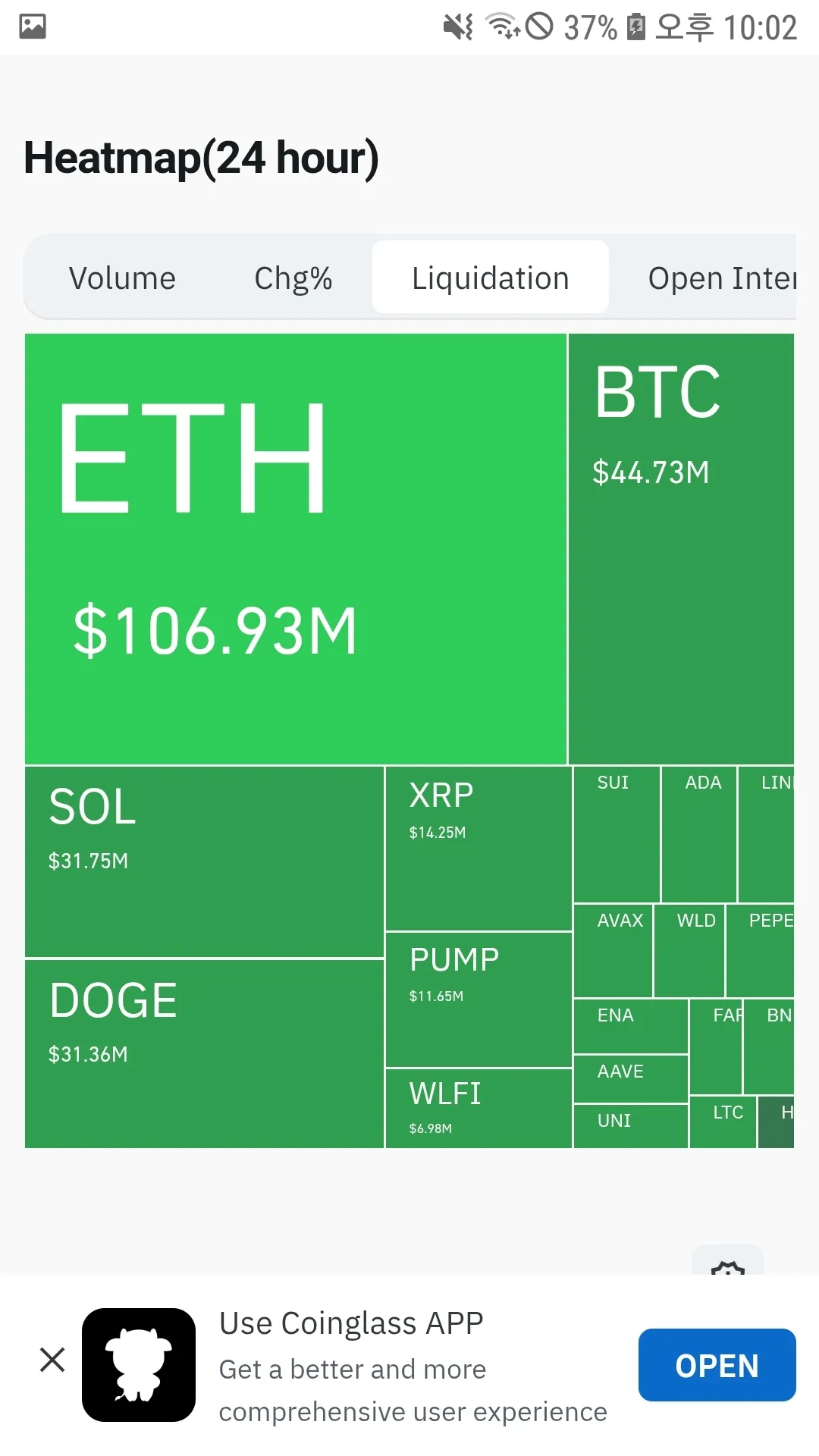Select the UNI tile
The width and height of the screenshot is (819, 1456).
coord(630,1126)
